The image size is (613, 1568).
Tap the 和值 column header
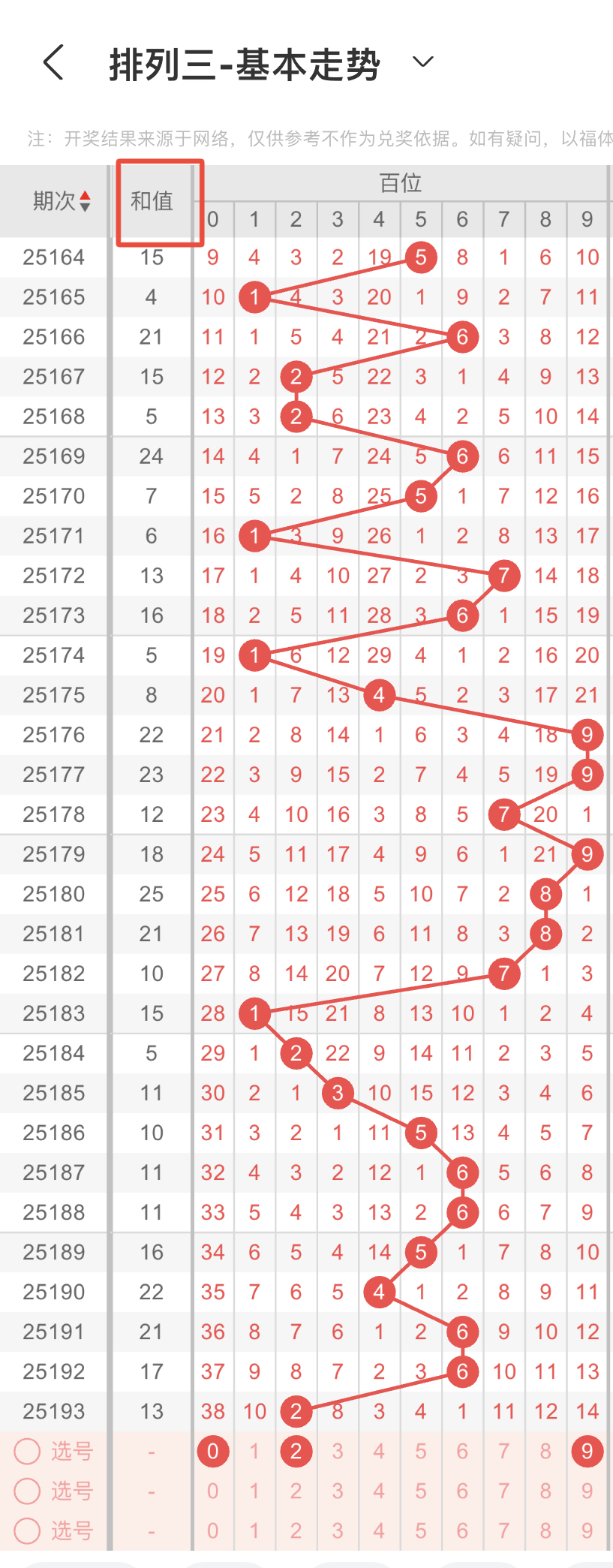[x=152, y=201]
